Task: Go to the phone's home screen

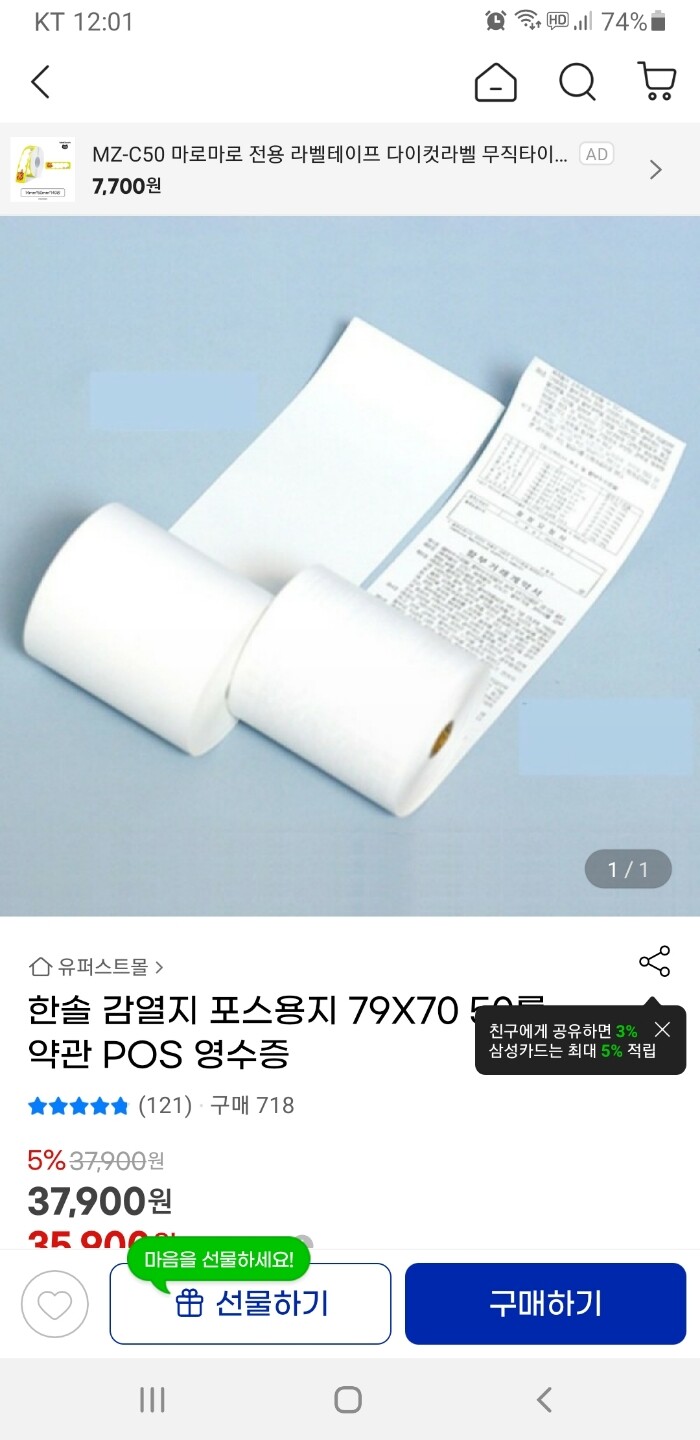Action: 348,1399
